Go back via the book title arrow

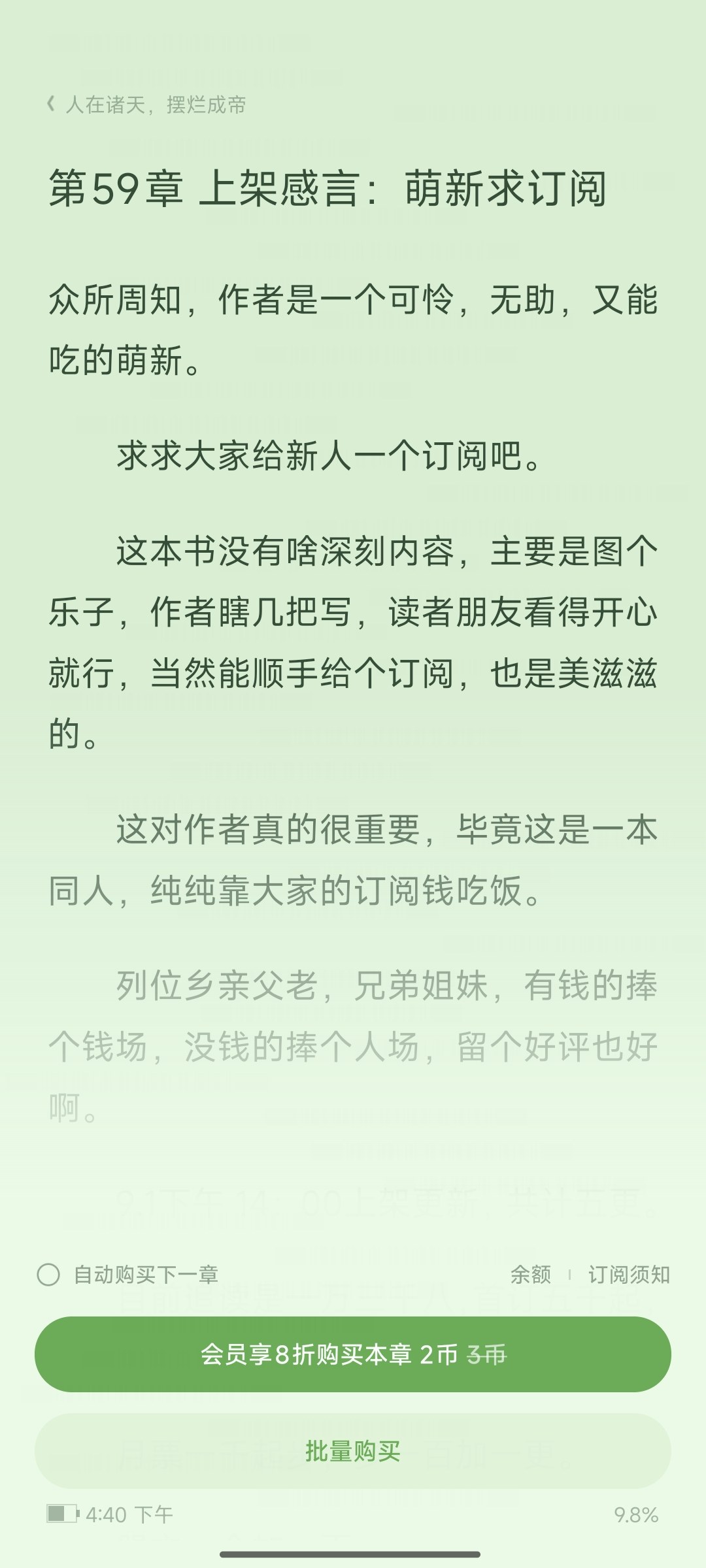click(51, 104)
